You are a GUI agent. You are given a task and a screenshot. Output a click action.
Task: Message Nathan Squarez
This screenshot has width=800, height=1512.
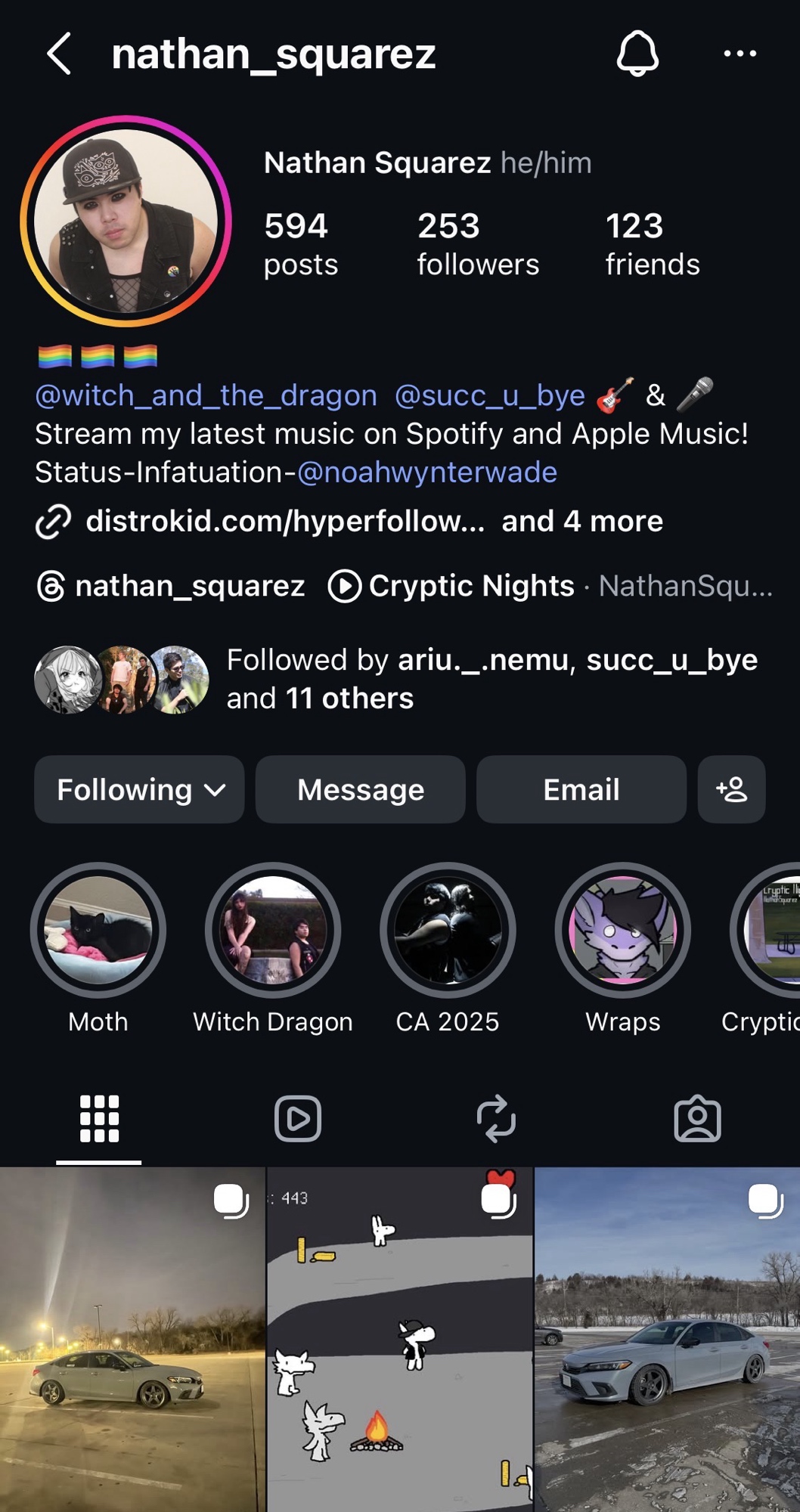pyautogui.click(x=361, y=789)
